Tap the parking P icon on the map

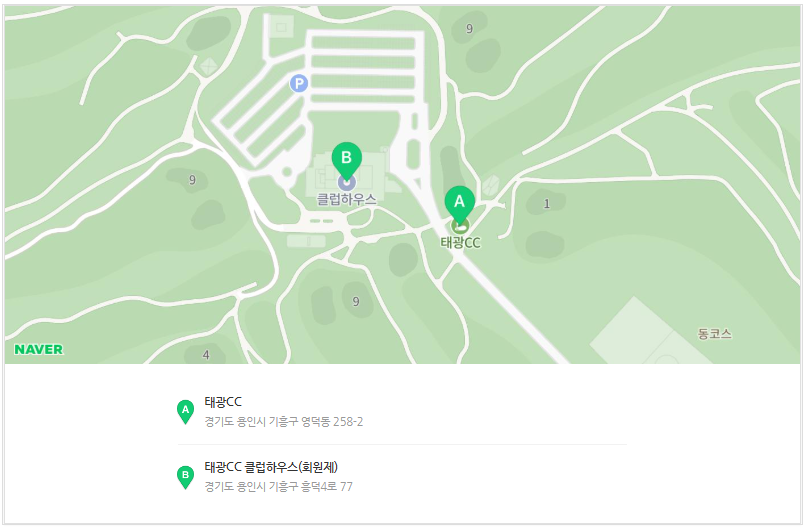298,83
